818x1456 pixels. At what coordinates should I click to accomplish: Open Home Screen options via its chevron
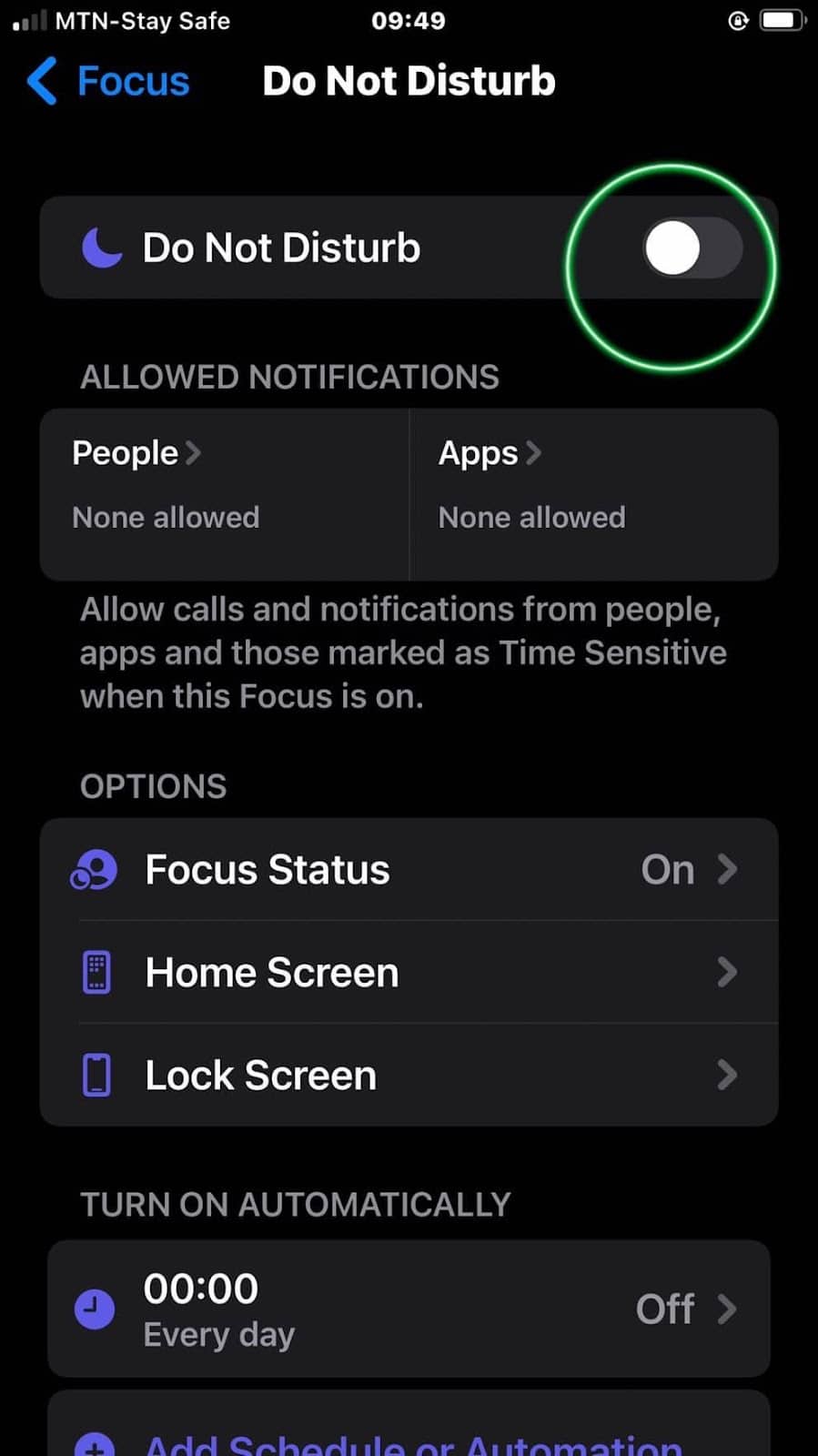727,972
